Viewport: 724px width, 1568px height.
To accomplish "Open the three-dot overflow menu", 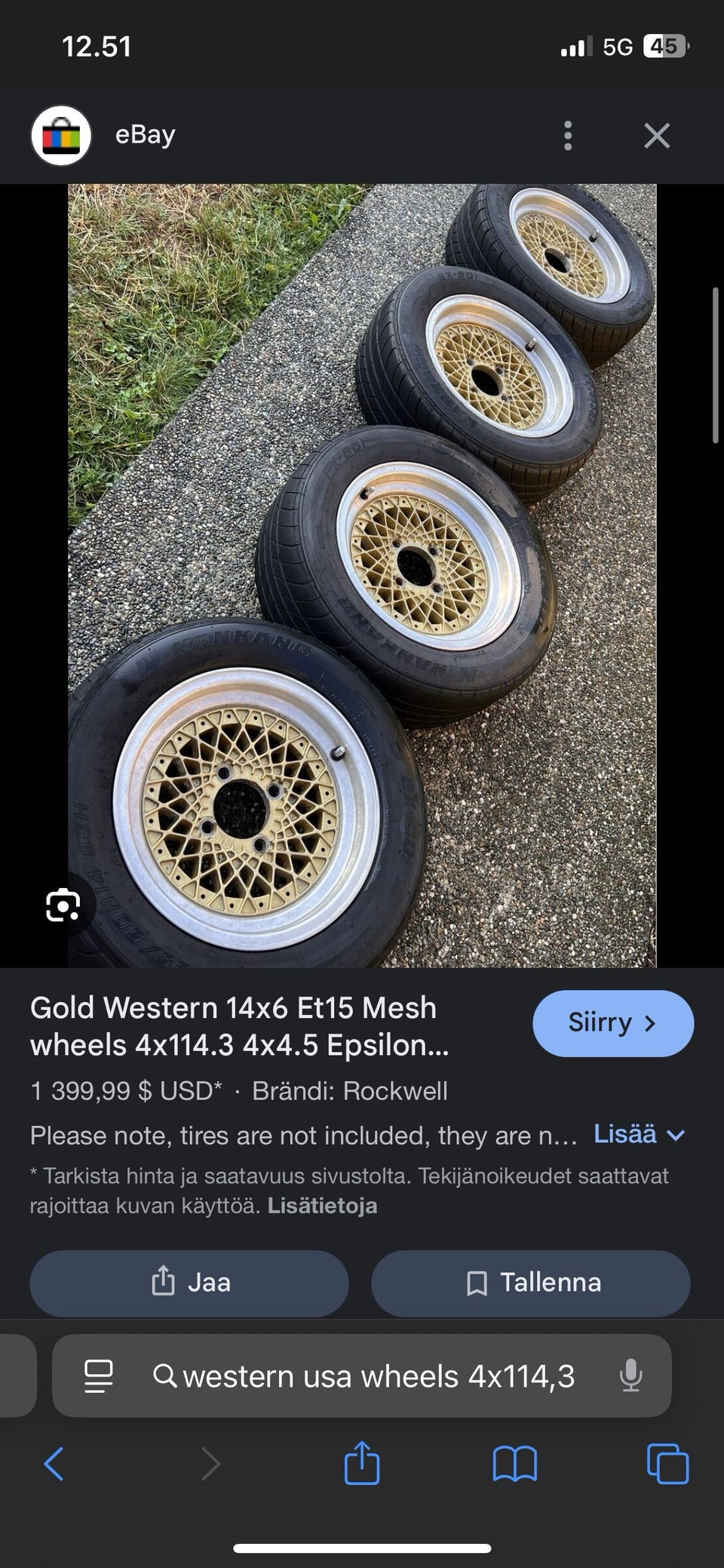I will (x=568, y=136).
